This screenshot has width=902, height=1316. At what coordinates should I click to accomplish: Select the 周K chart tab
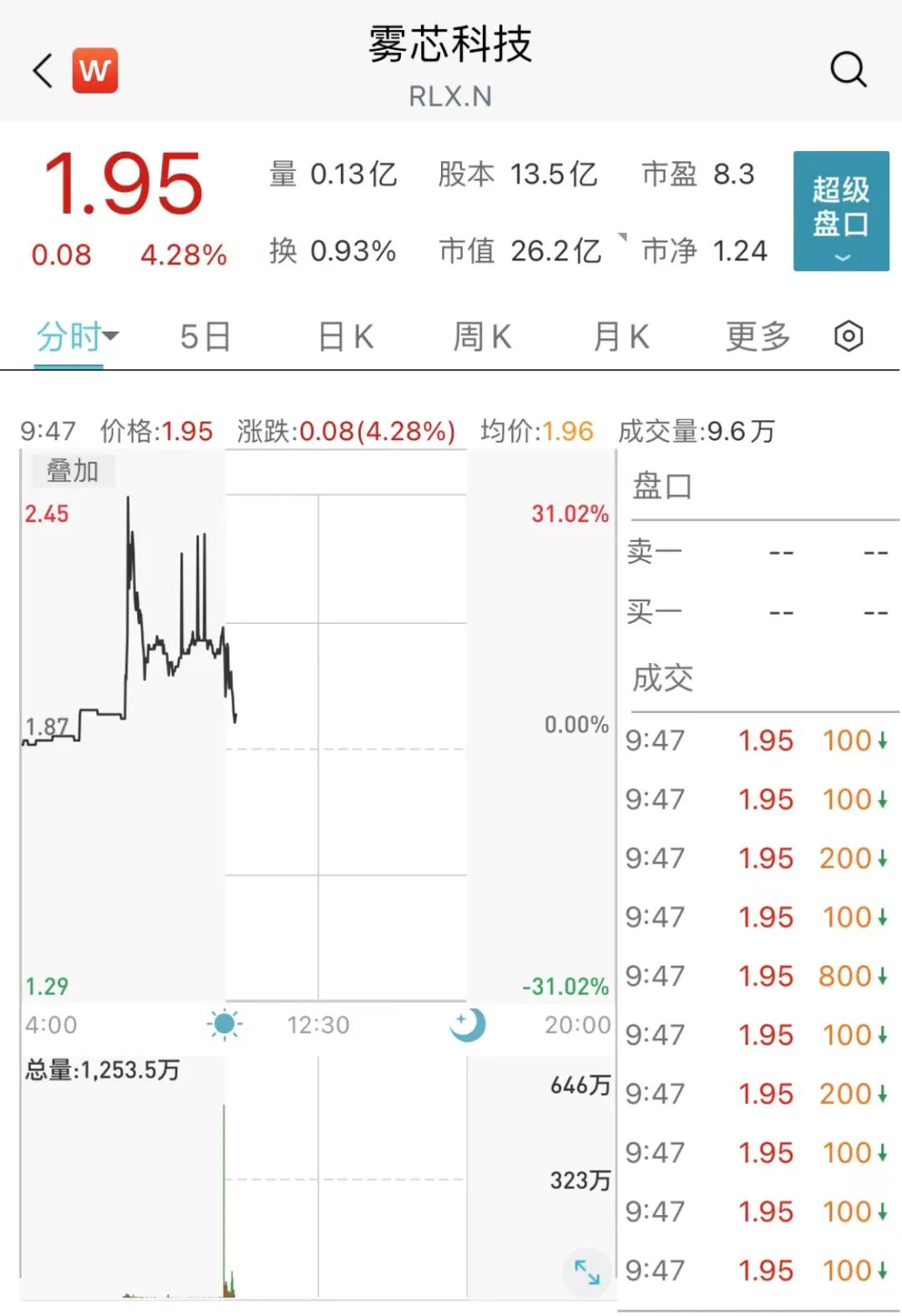coord(482,337)
